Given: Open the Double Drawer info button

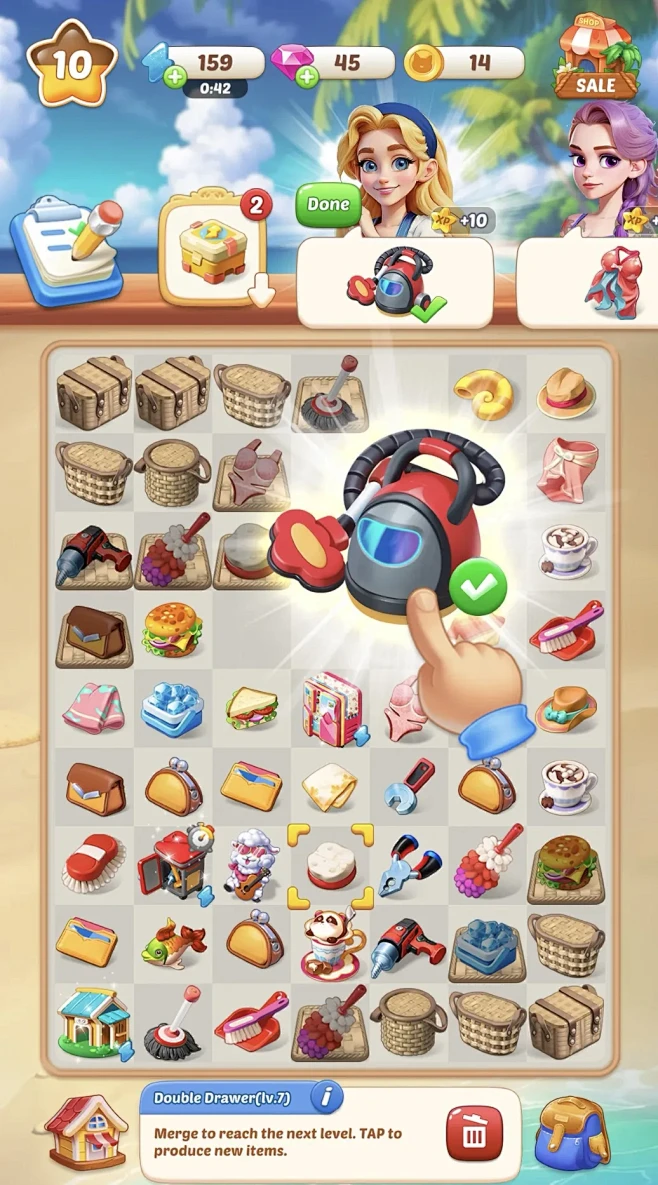Looking at the screenshot, I should pyautogui.click(x=327, y=1098).
